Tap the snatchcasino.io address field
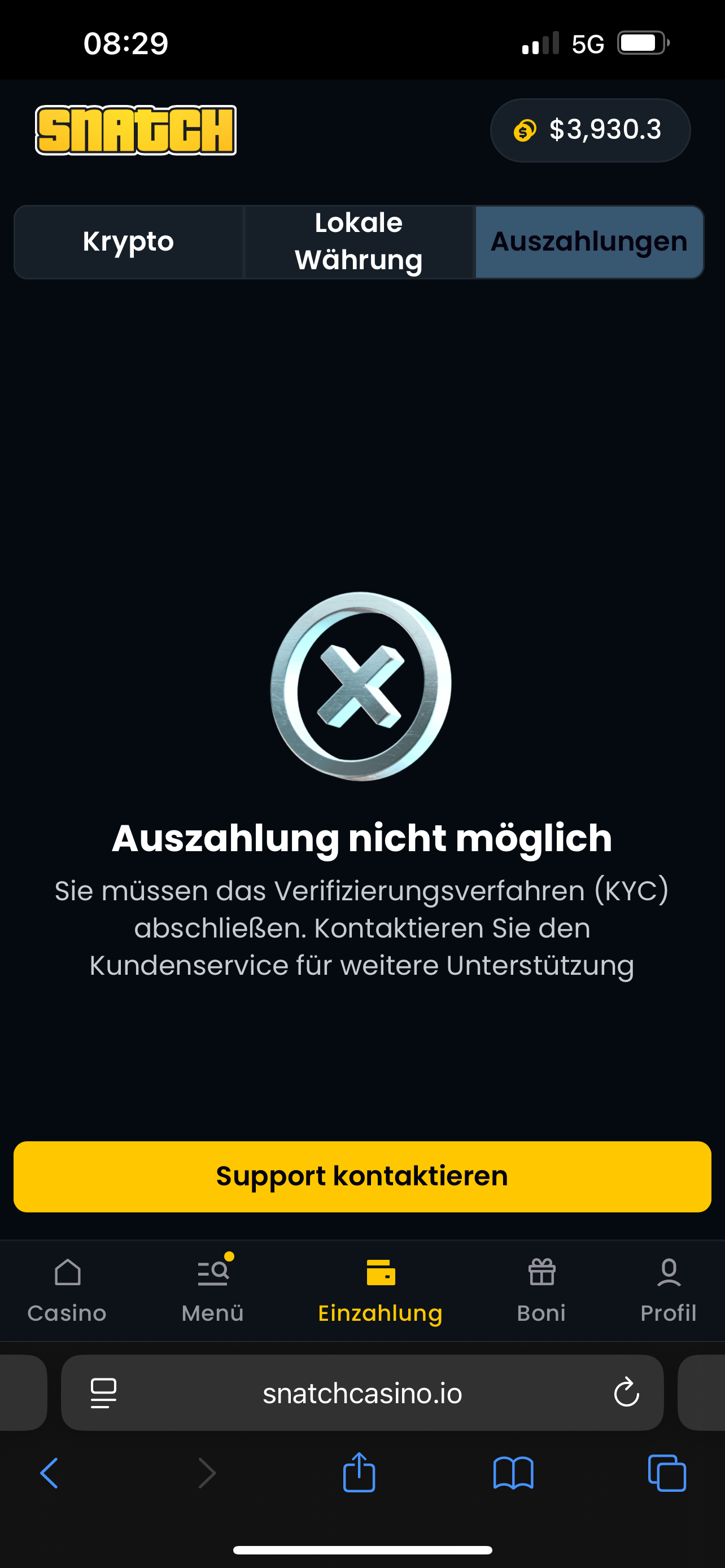The image size is (725, 1568). [x=362, y=1392]
